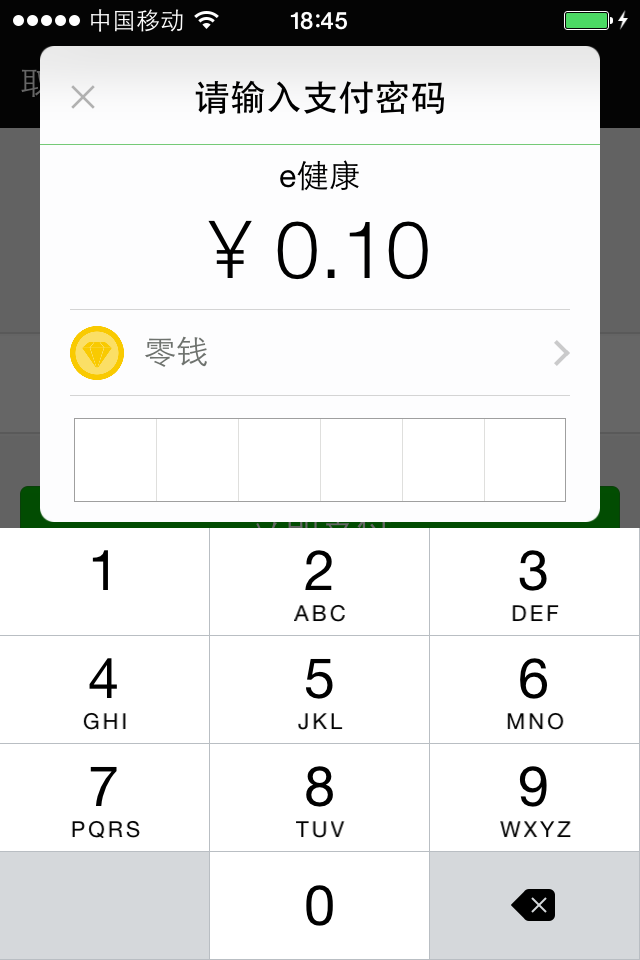640x960 pixels.
Task: Enter digit 7 on the keypad
Action: (x=104, y=798)
